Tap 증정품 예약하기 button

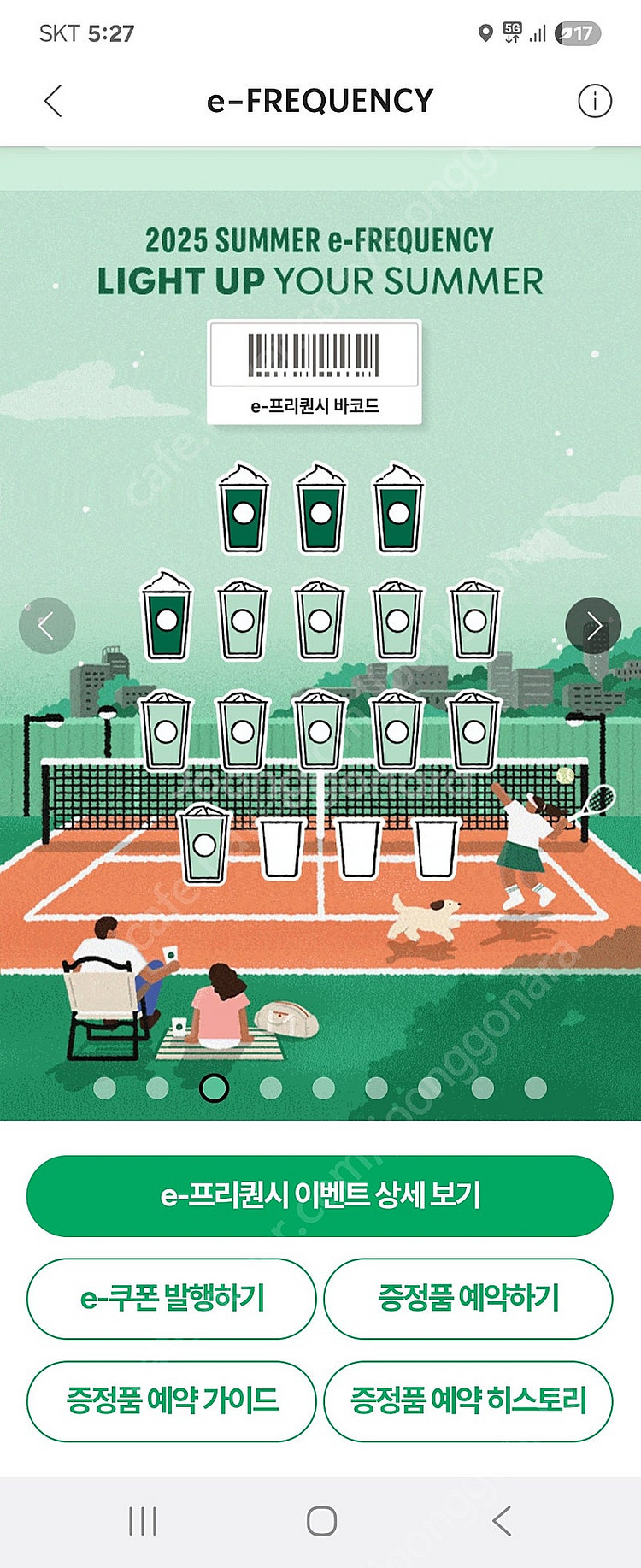[468, 1298]
